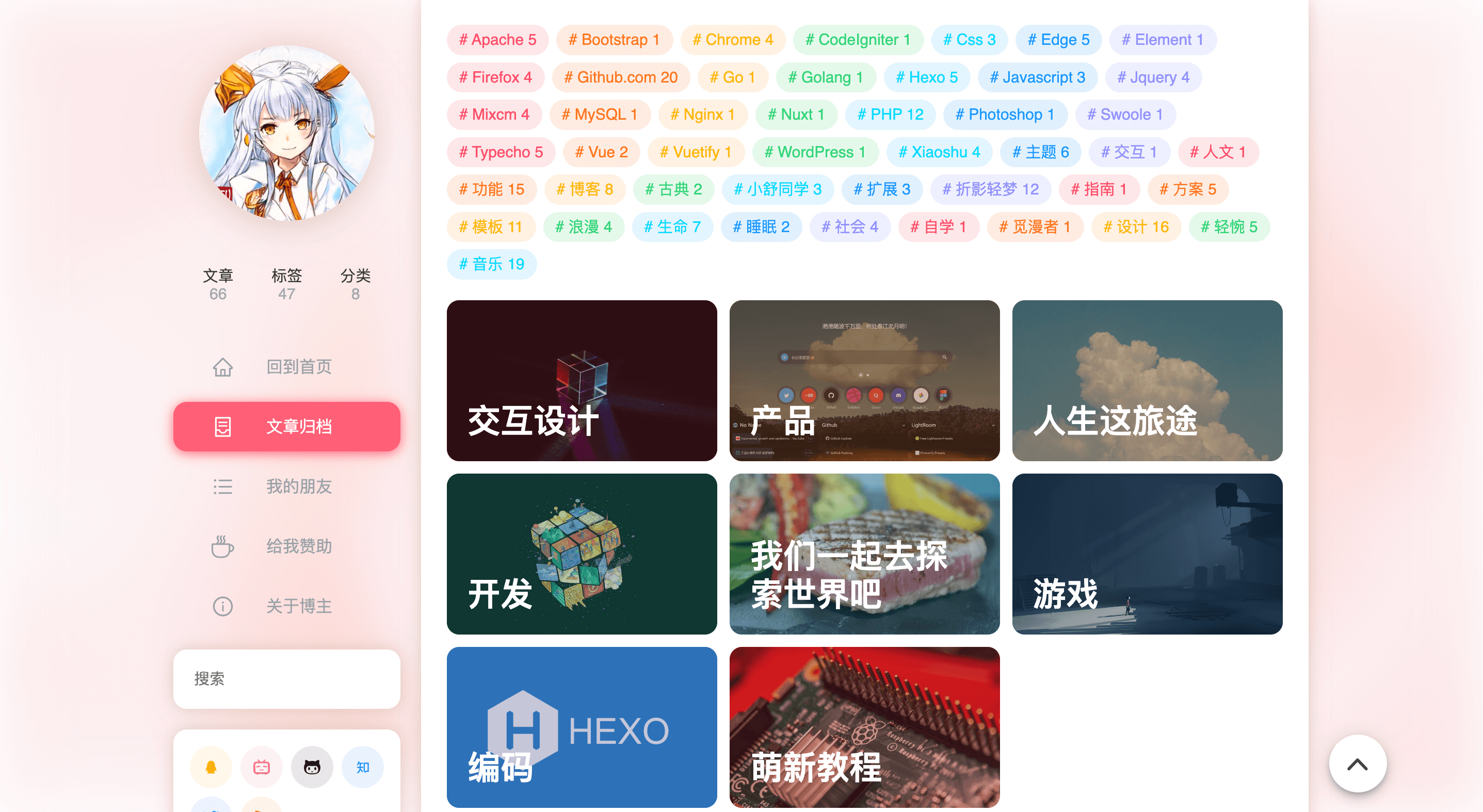Open 我的朋友 page
Viewport: 1483px width, 812px height.
click(x=286, y=486)
